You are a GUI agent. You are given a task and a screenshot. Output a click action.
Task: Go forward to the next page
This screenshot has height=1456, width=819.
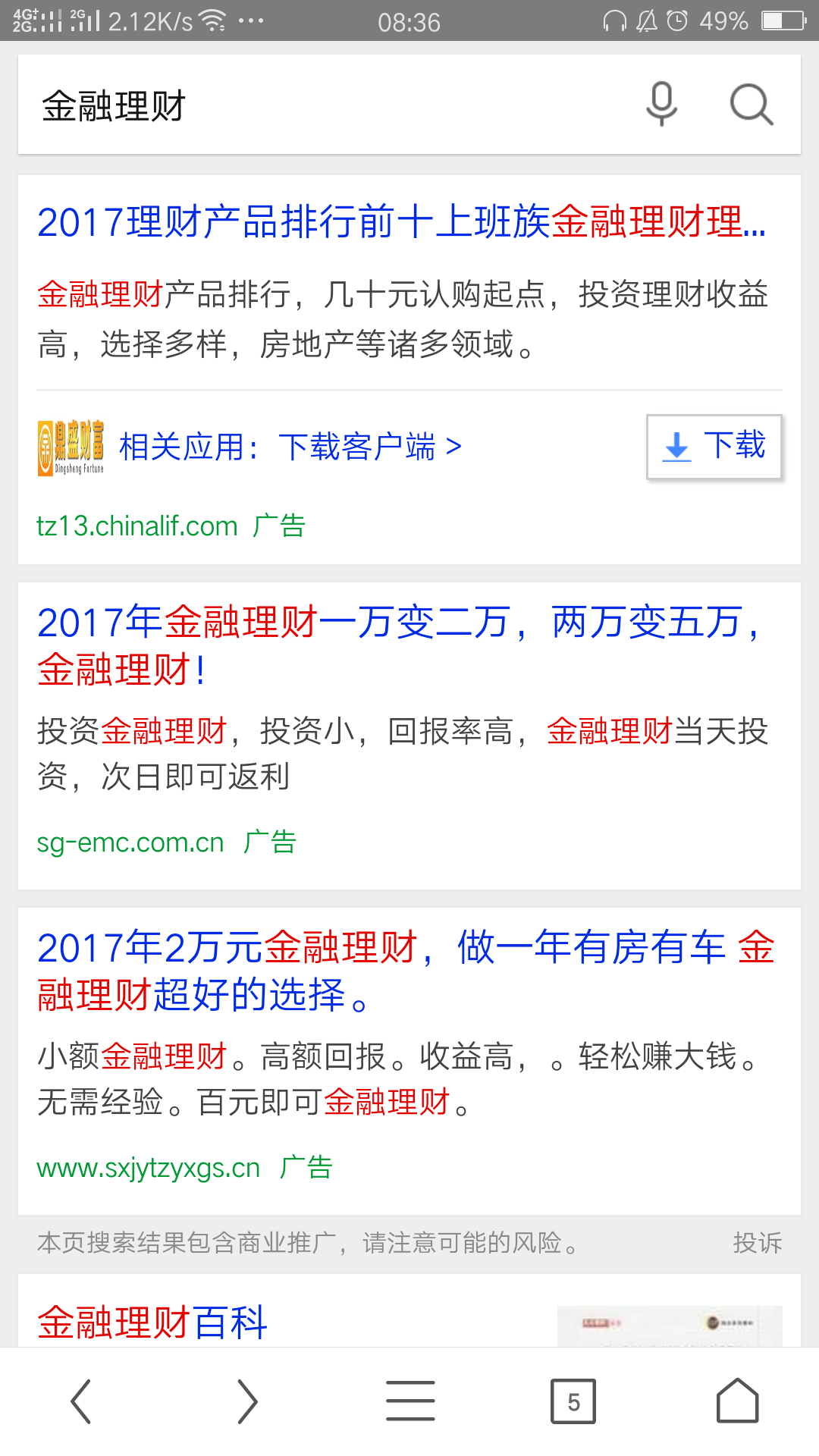(x=247, y=1401)
